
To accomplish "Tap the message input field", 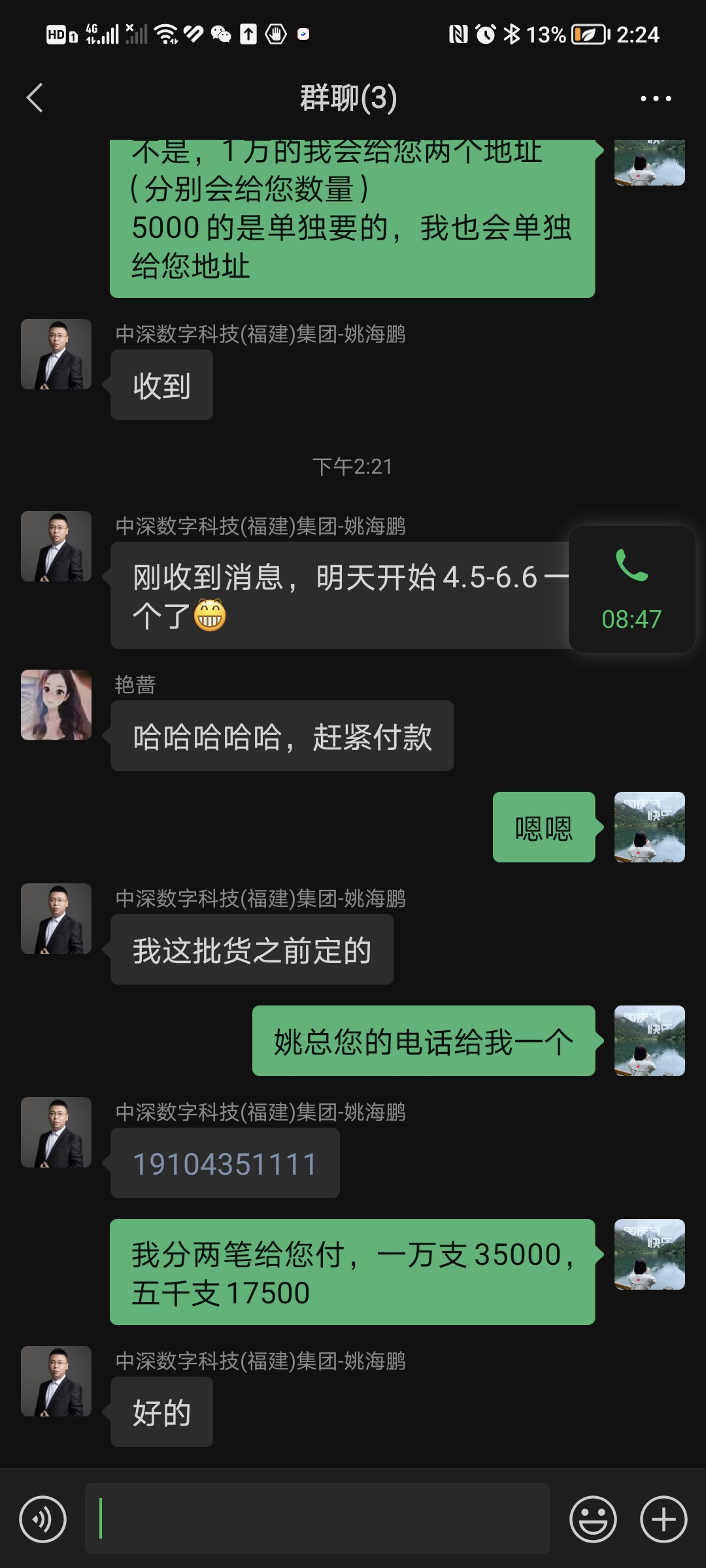I will [317, 1518].
